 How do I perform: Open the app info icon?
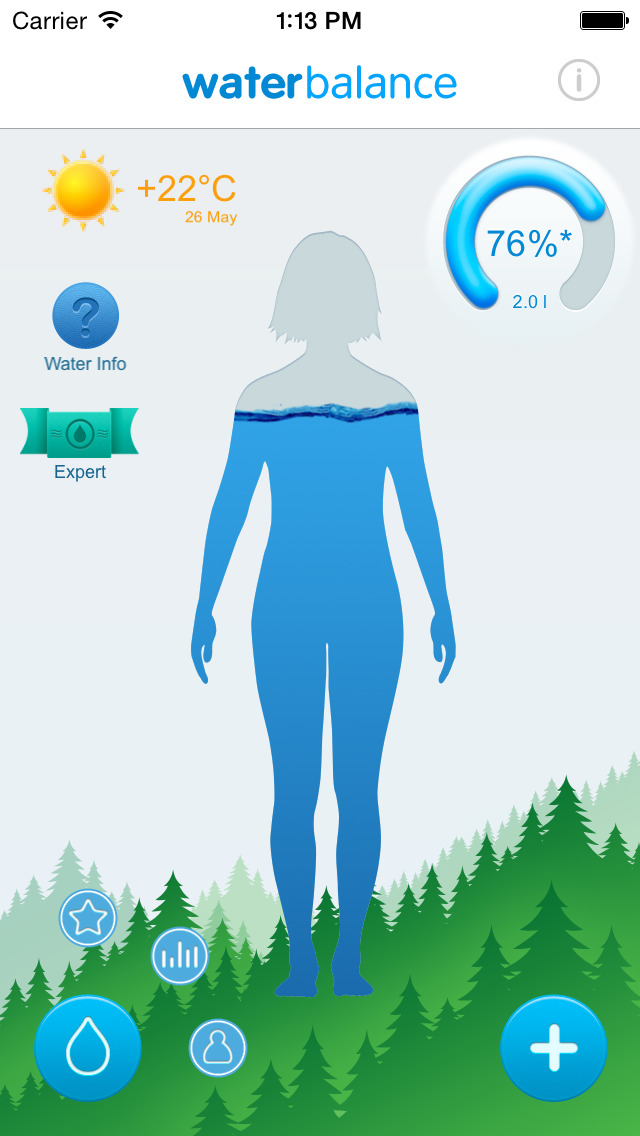pos(578,81)
